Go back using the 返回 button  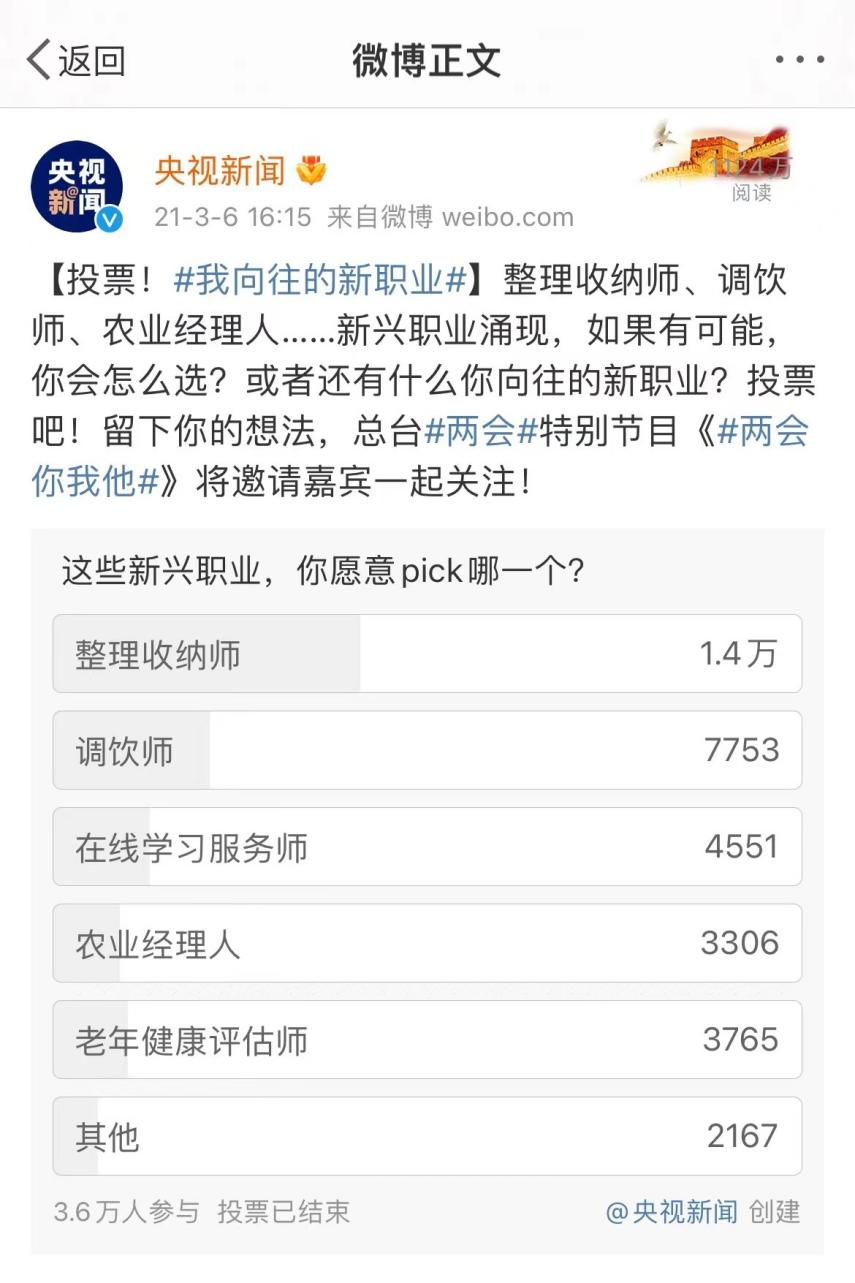tap(76, 61)
